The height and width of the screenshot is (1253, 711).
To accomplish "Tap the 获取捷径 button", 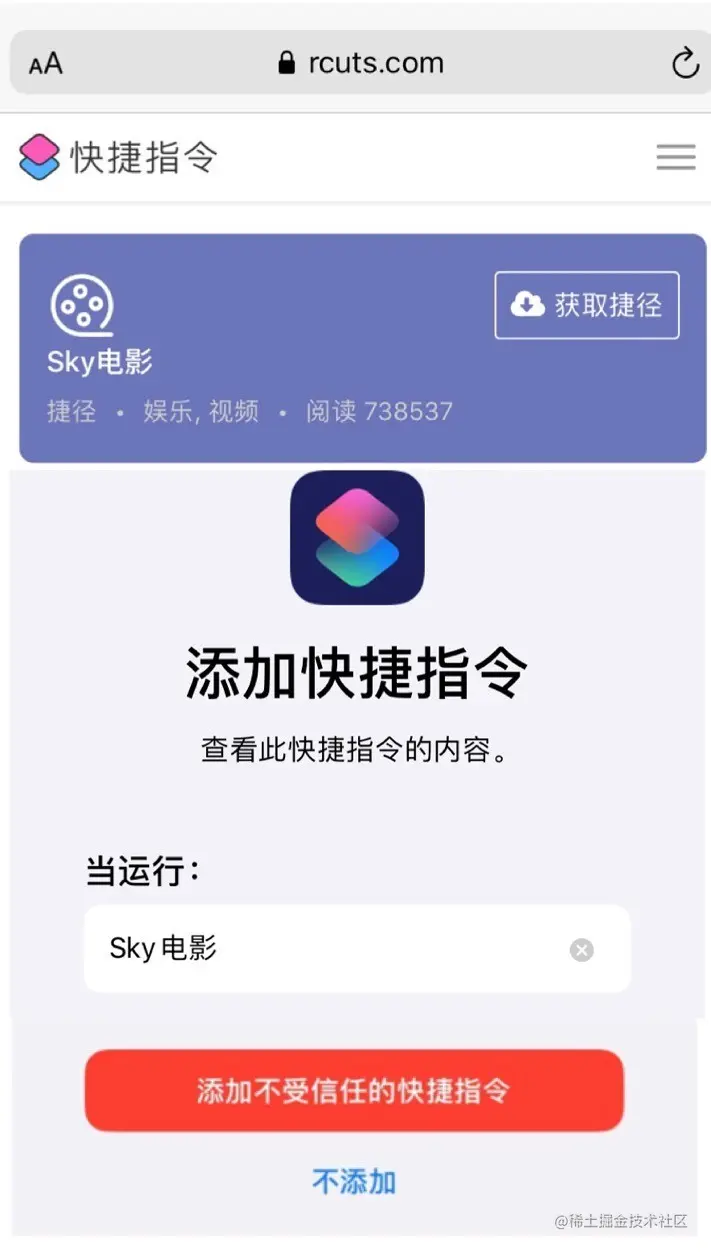I will (587, 305).
